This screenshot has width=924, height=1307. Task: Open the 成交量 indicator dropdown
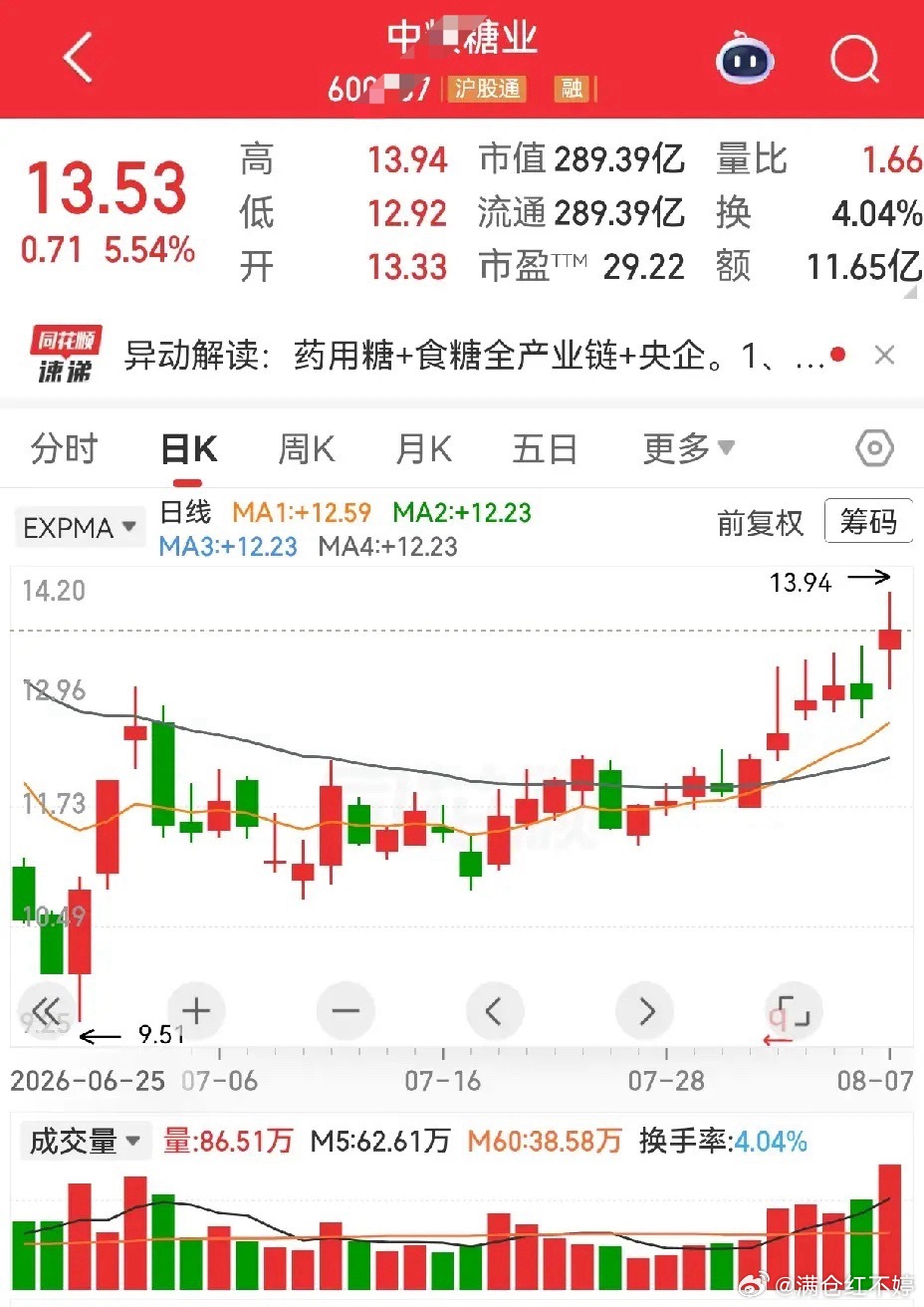point(85,1141)
